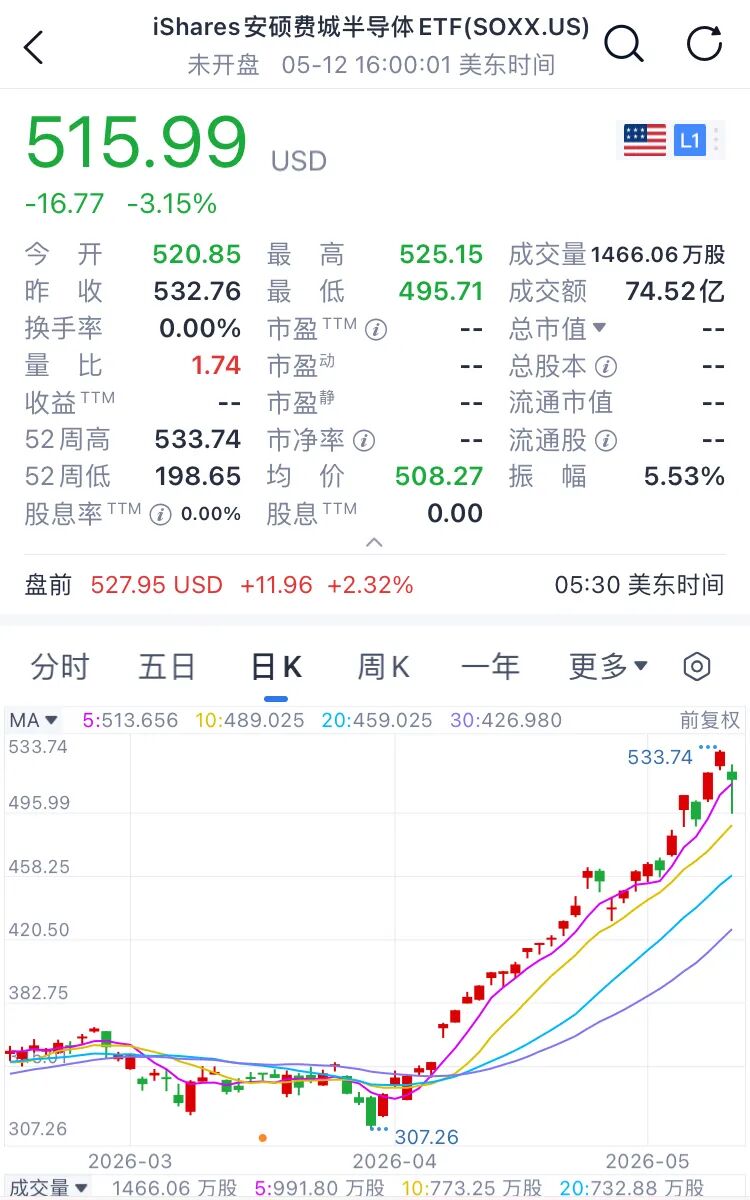Go back using the top-left arrow
750x1200 pixels.
[x=35, y=47]
